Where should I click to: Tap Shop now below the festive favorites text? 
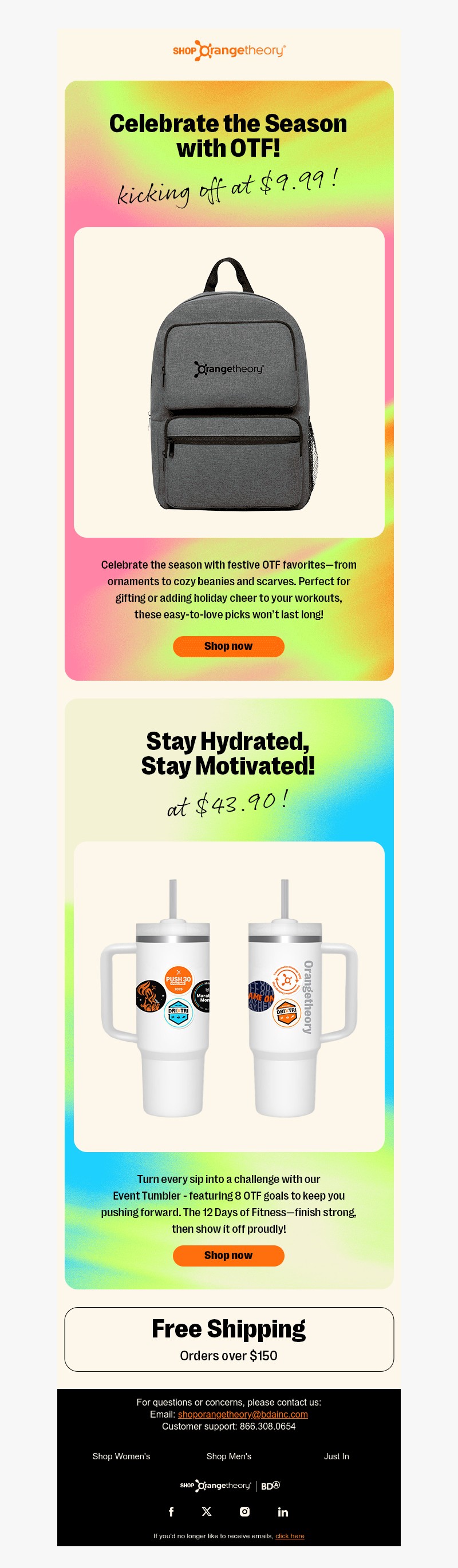pyautogui.click(x=228, y=646)
